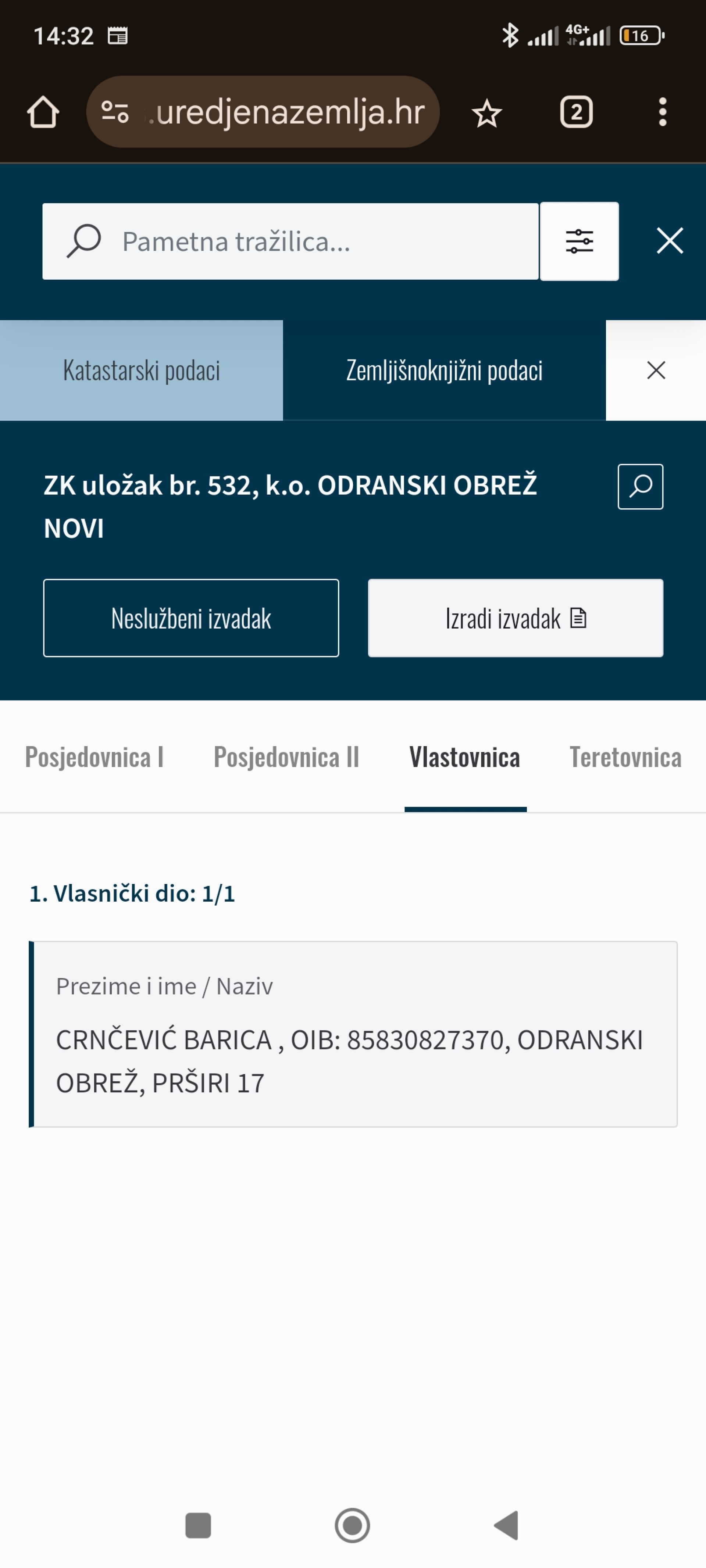The width and height of the screenshot is (706, 1568).
Task: Bookmark this page with the star
Action: [486, 114]
